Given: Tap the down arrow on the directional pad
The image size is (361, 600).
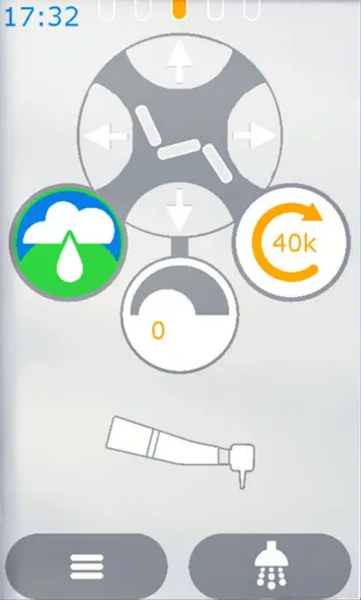Looking at the screenshot, I should pyautogui.click(x=179, y=210).
